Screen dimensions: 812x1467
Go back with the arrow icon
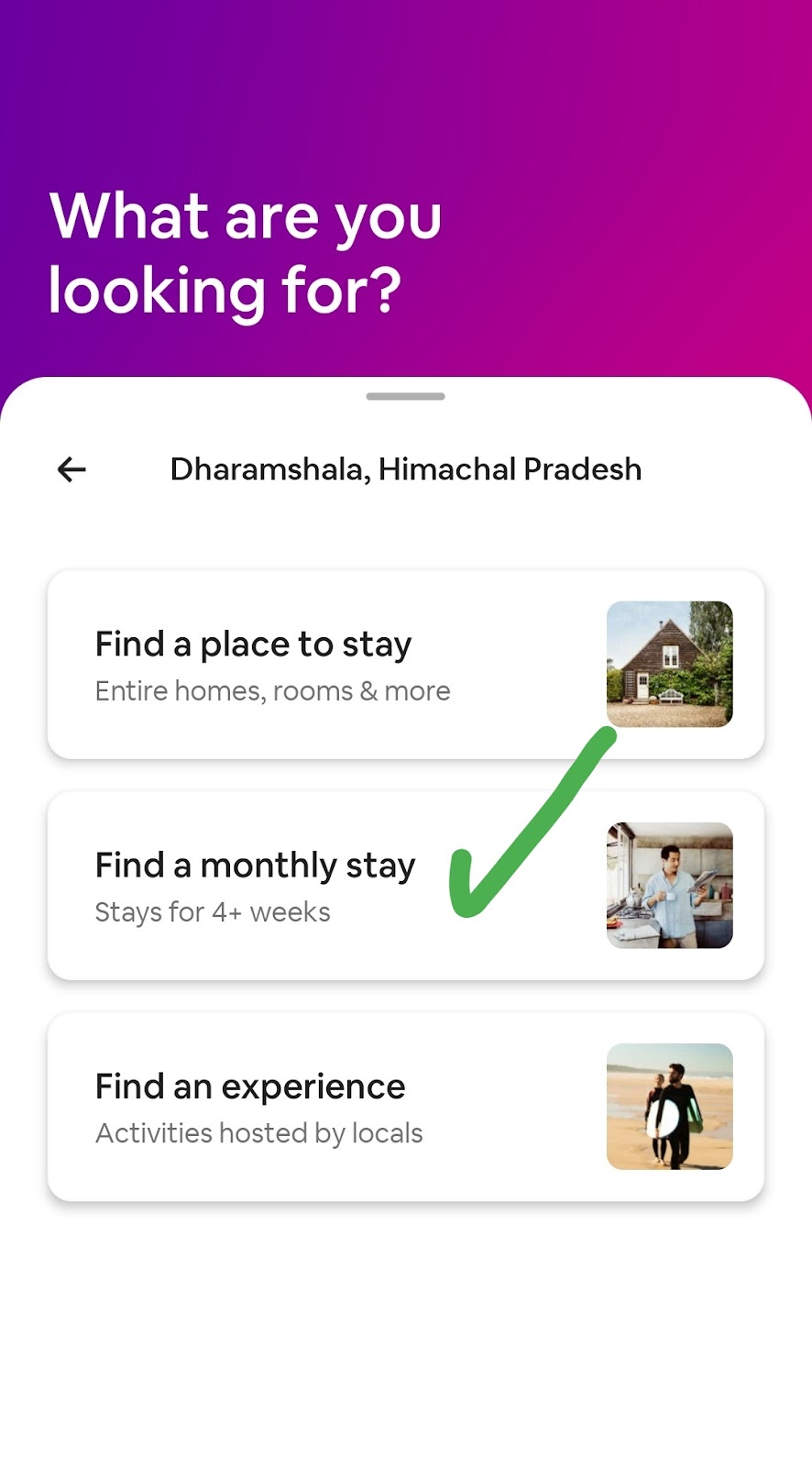pos(71,469)
